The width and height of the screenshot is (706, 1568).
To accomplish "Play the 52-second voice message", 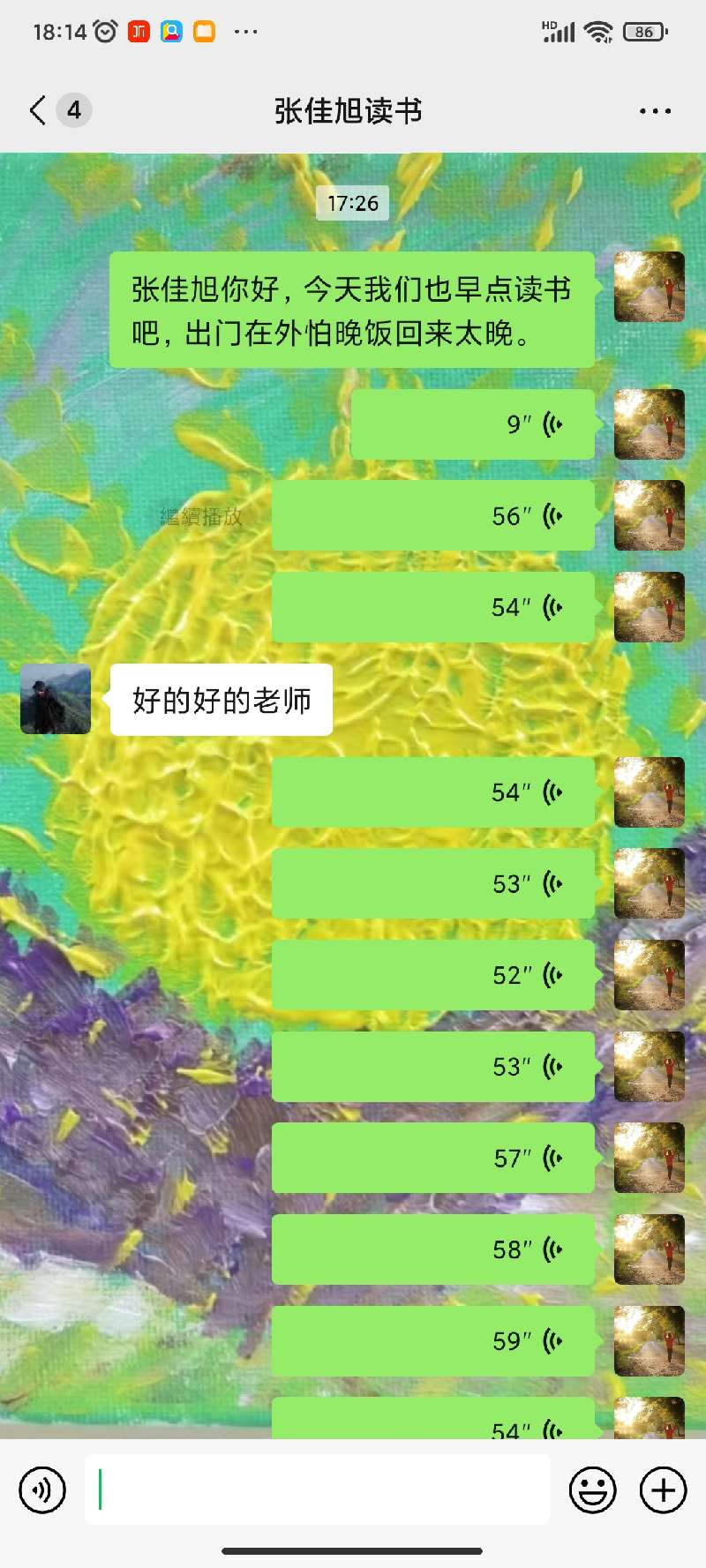I will [x=432, y=975].
